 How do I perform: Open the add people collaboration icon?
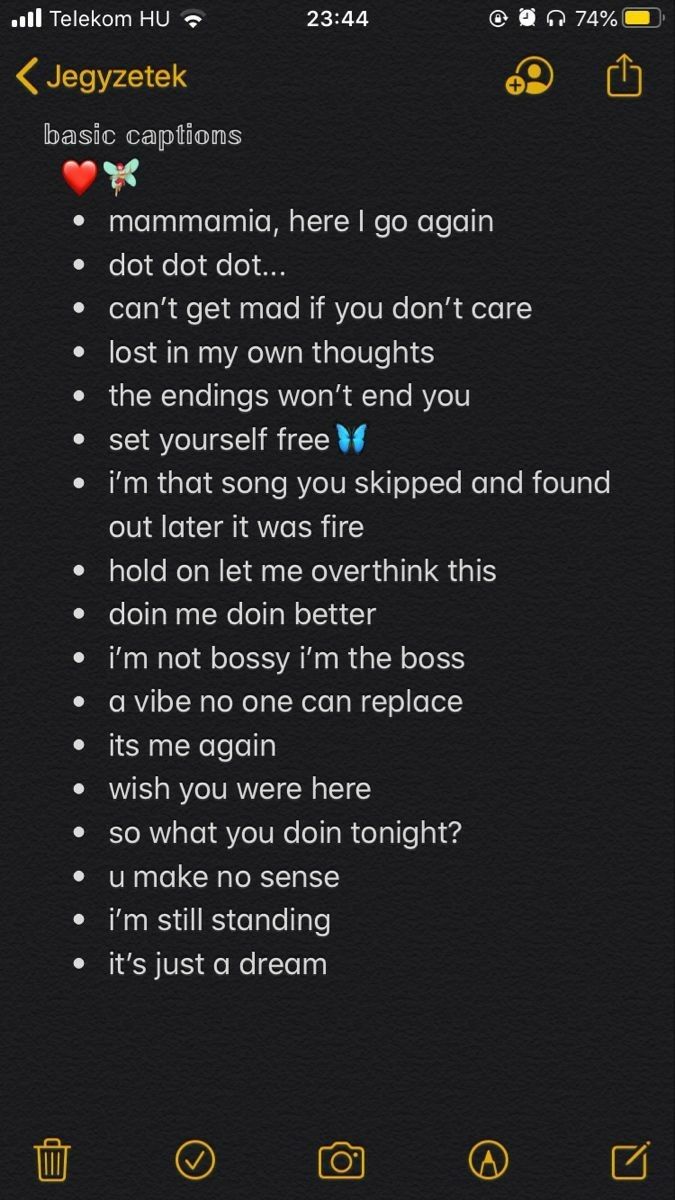pos(528,77)
